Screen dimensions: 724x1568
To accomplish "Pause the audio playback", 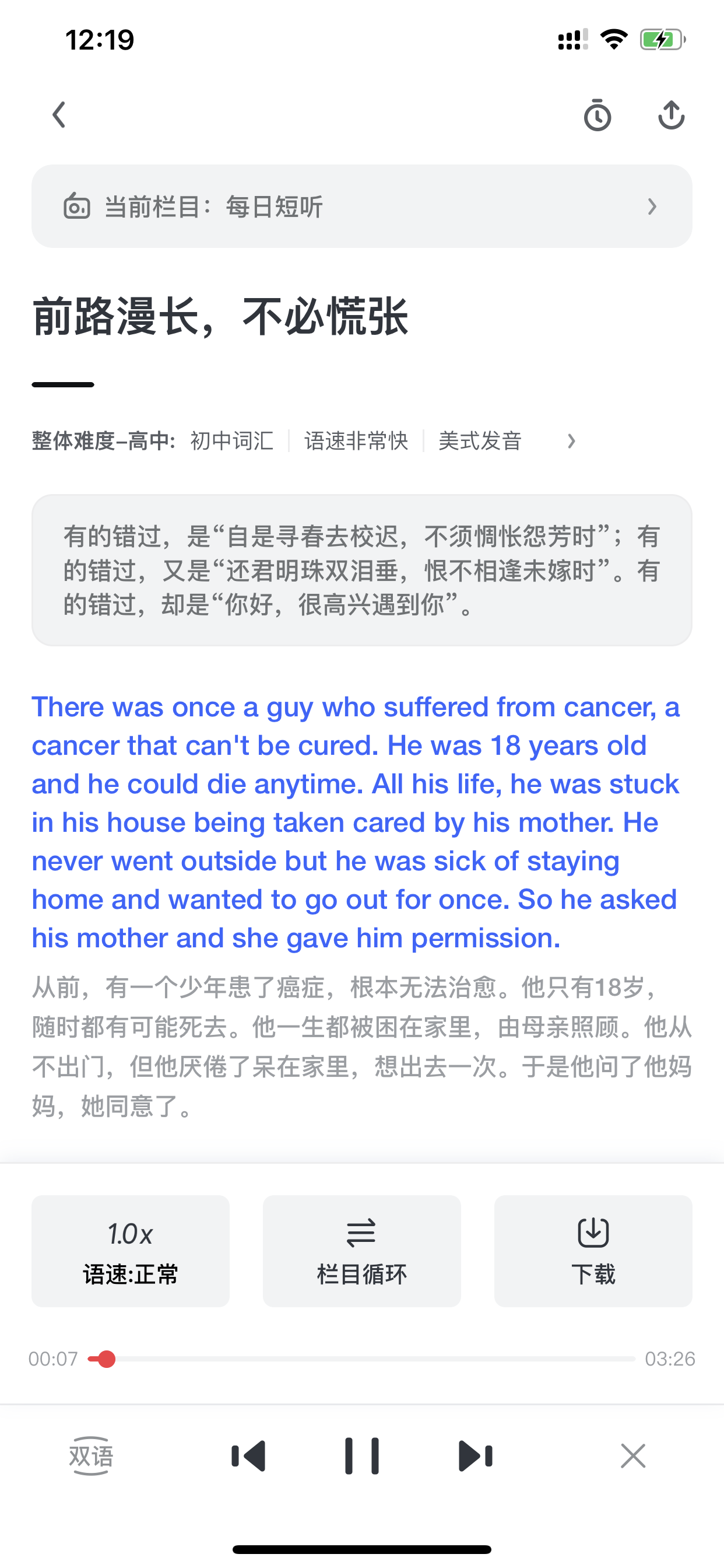I will coord(362,1456).
